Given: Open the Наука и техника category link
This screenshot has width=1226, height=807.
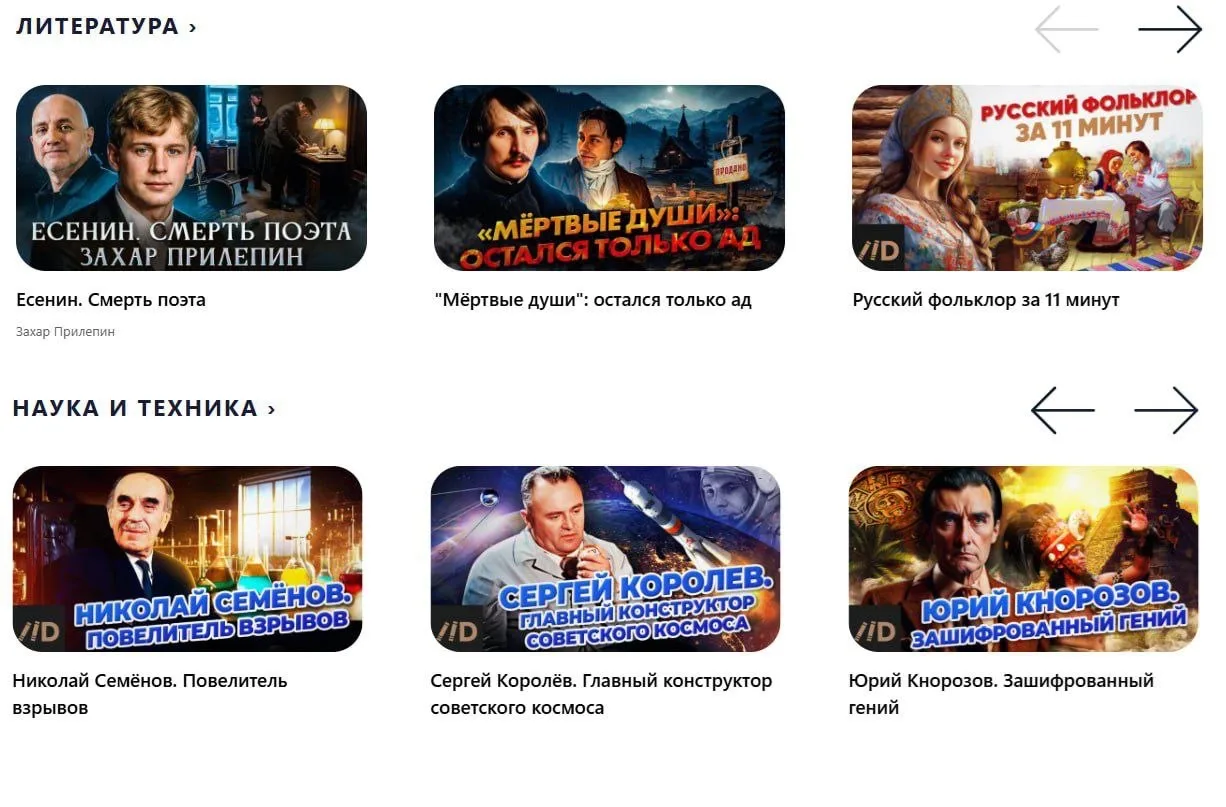Looking at the screenshot, I should pyautogui.click(x=143, y=408).
